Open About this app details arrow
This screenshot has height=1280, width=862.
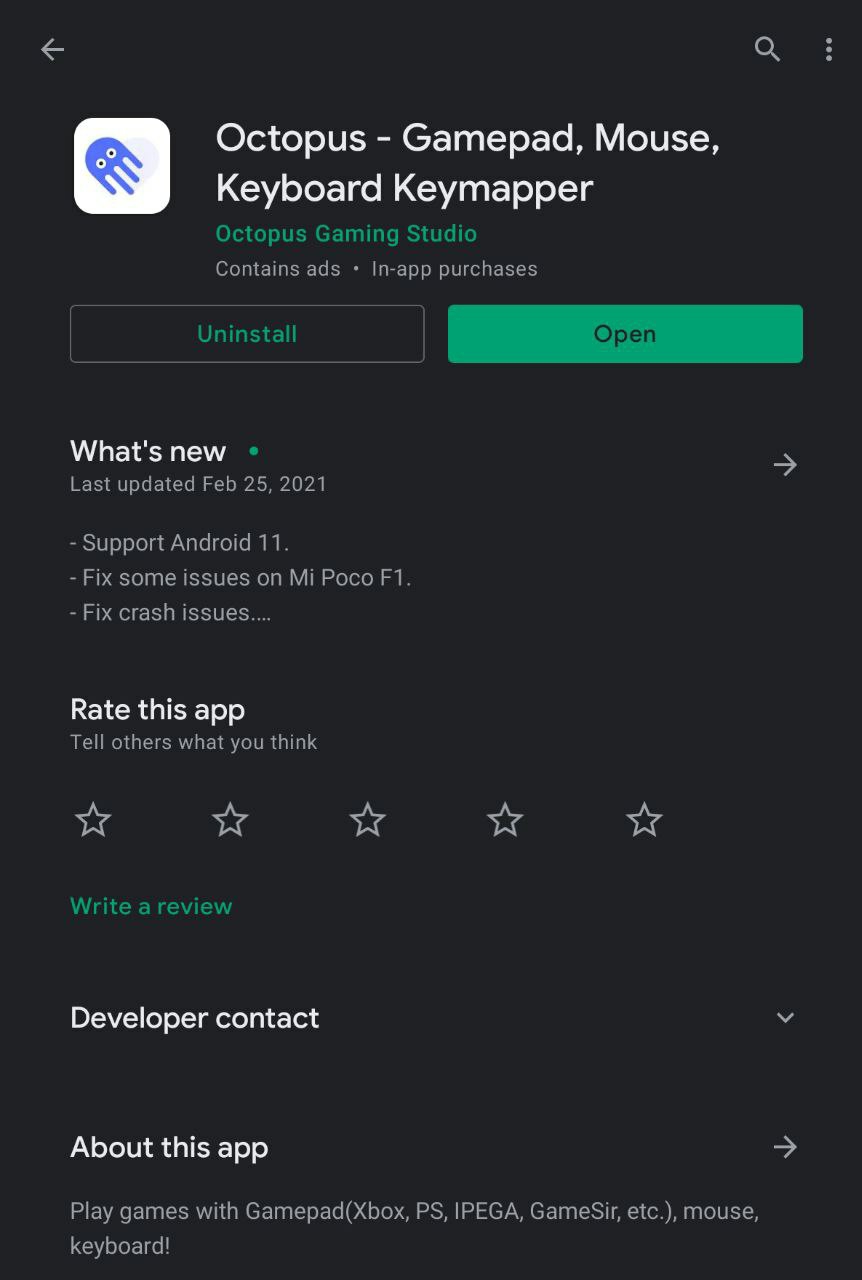(x=785, y=1147)
